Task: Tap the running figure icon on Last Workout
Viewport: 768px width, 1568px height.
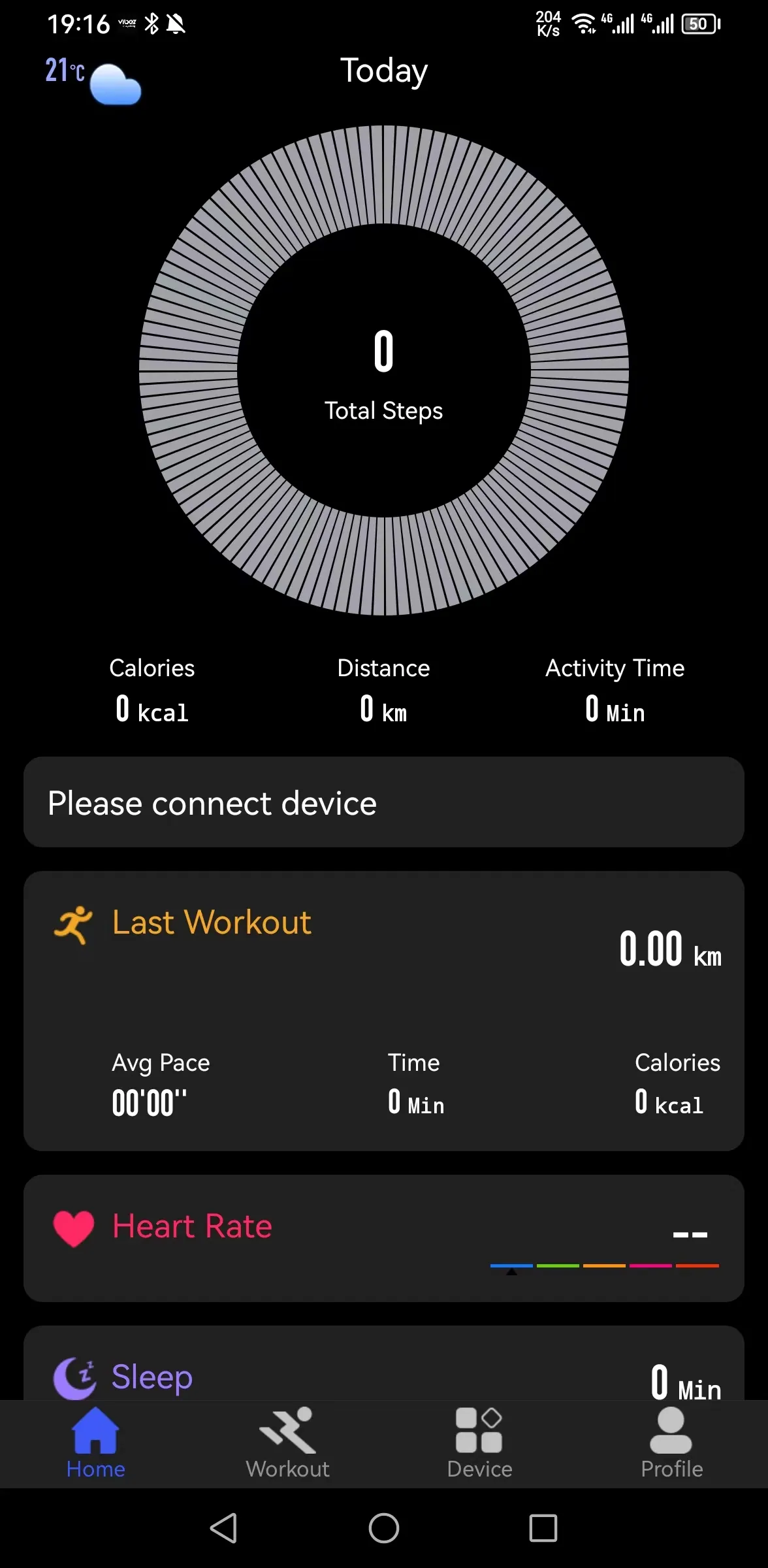Action: 73,923
